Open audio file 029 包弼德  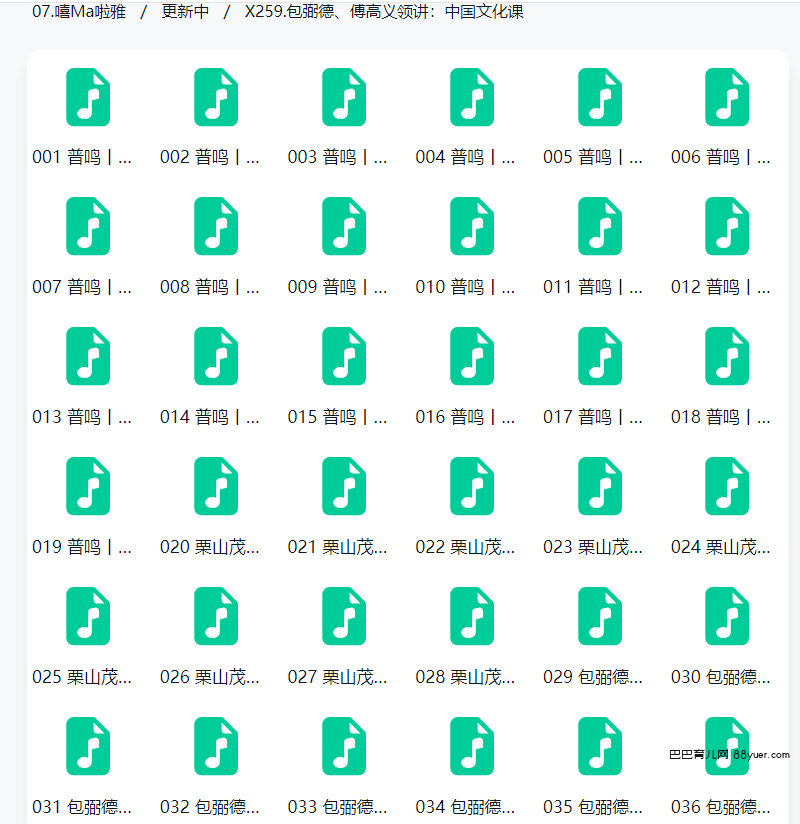click(x=600, y=616)
